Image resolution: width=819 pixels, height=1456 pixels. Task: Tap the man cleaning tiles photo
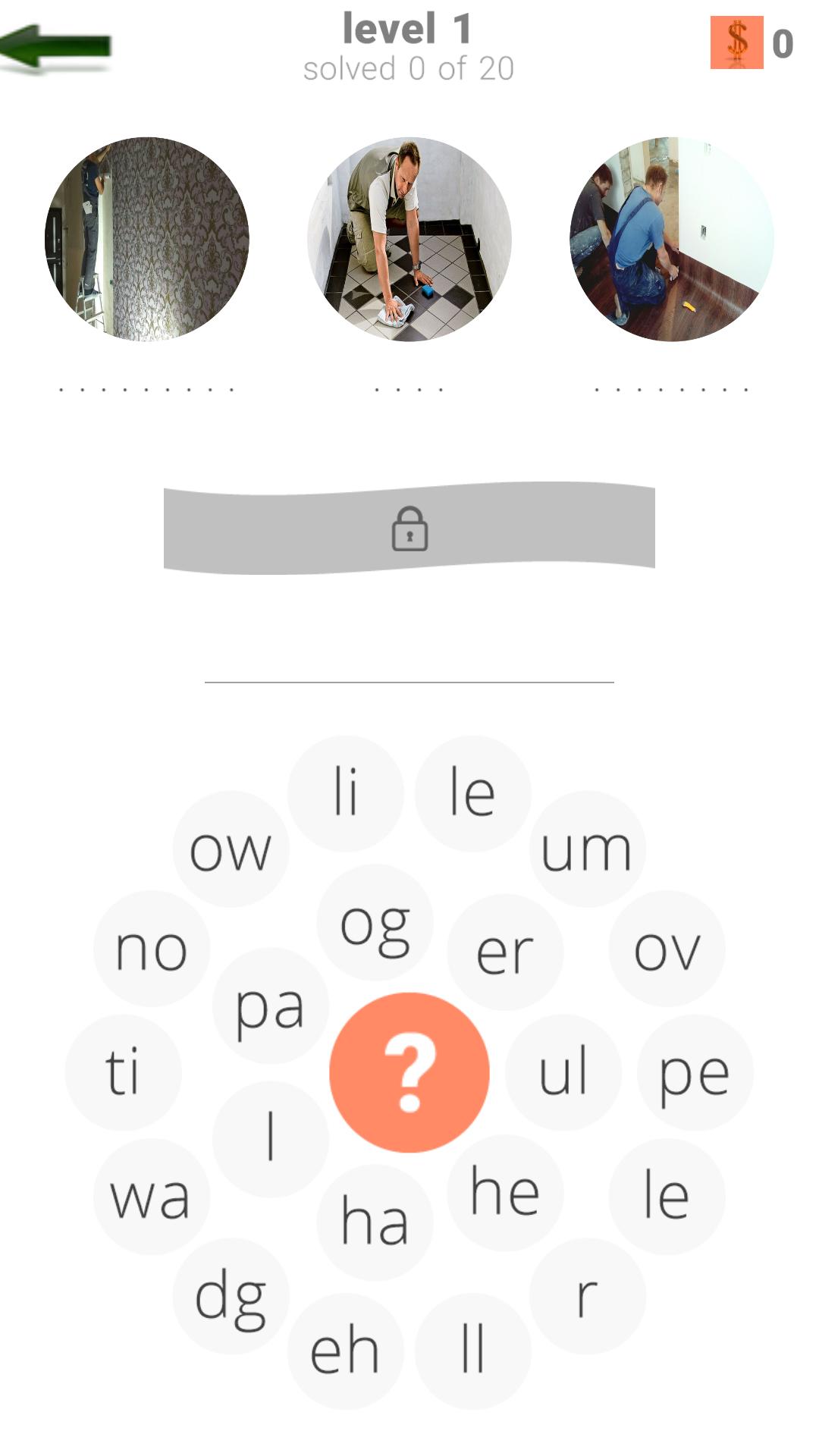pyautogui.click(x=409, y=239)
